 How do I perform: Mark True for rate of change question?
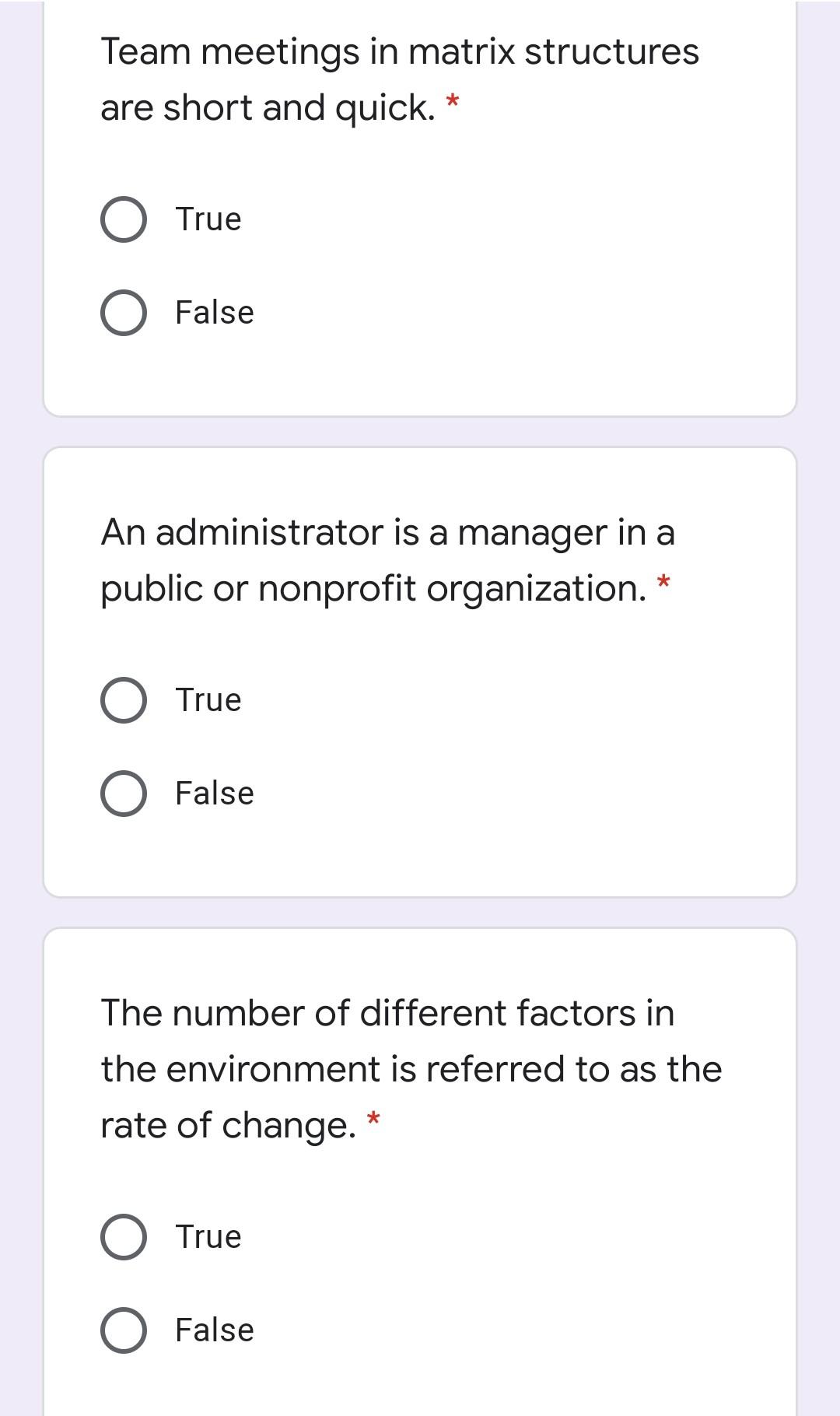click(124, 1237)
